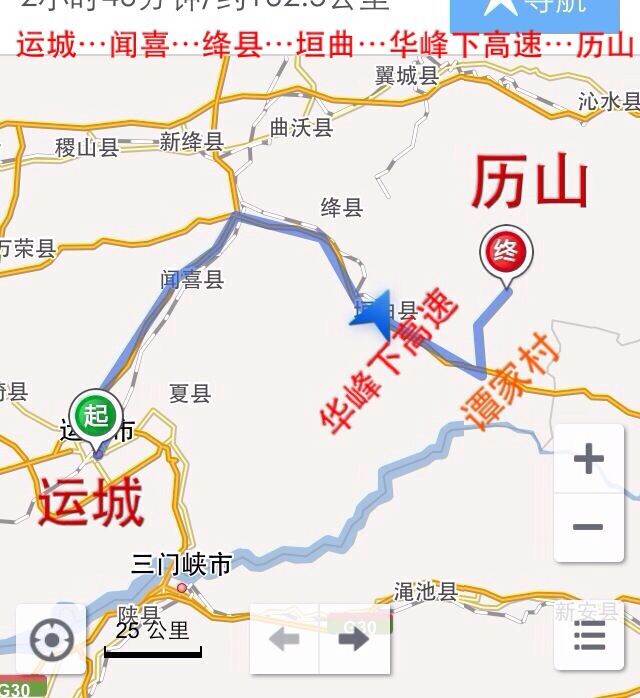
Task: Zoom in on the map
Action: coord(588,459)
